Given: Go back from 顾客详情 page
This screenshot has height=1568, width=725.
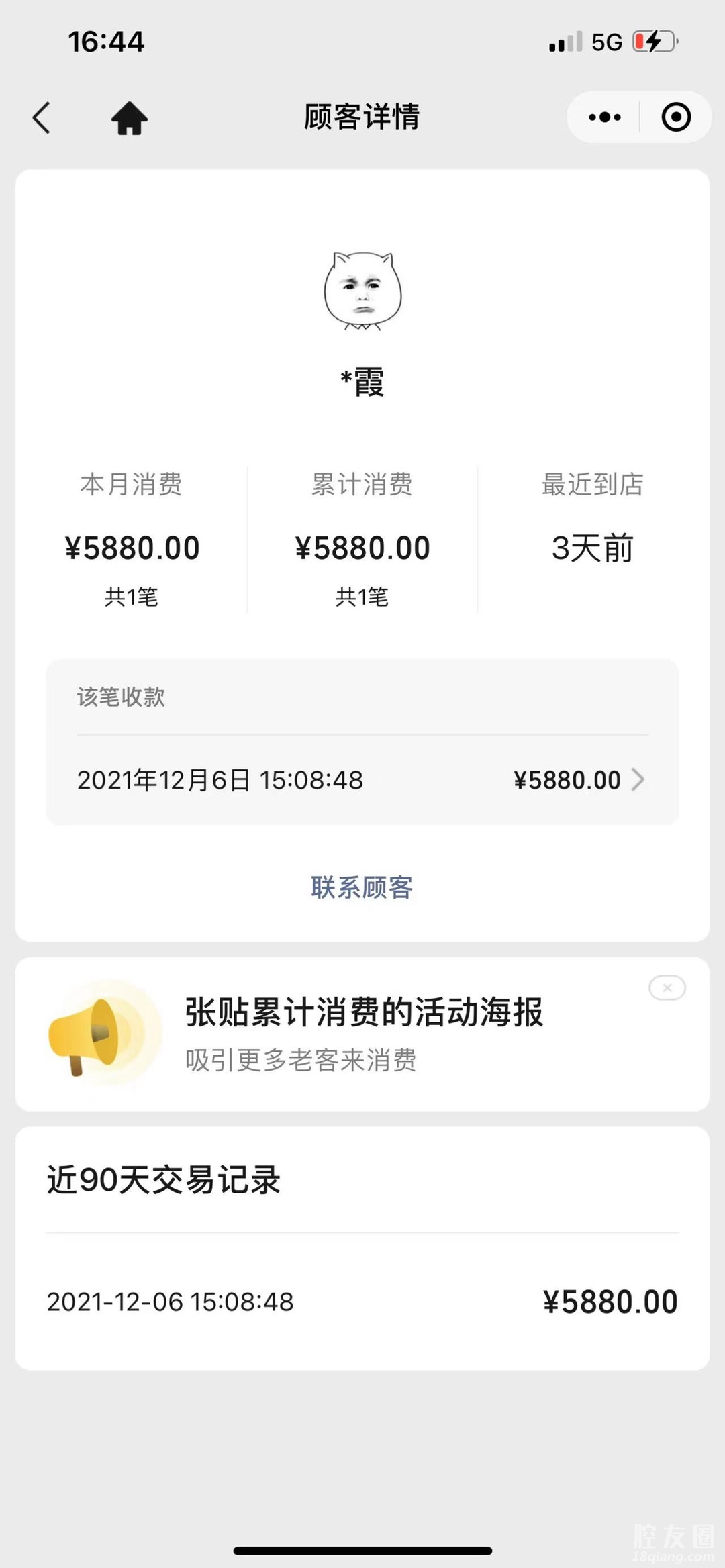Looking at the screenshot, I should pos(42,118).
